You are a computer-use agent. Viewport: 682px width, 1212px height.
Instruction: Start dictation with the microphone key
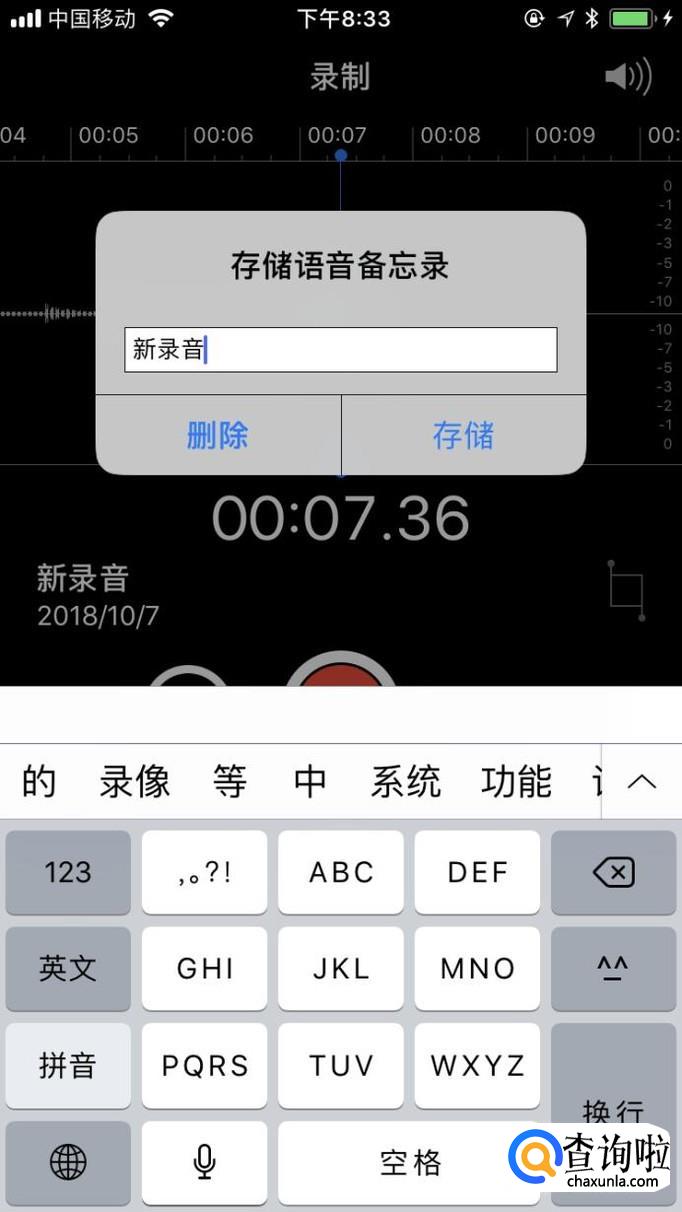click(204, 1162)
